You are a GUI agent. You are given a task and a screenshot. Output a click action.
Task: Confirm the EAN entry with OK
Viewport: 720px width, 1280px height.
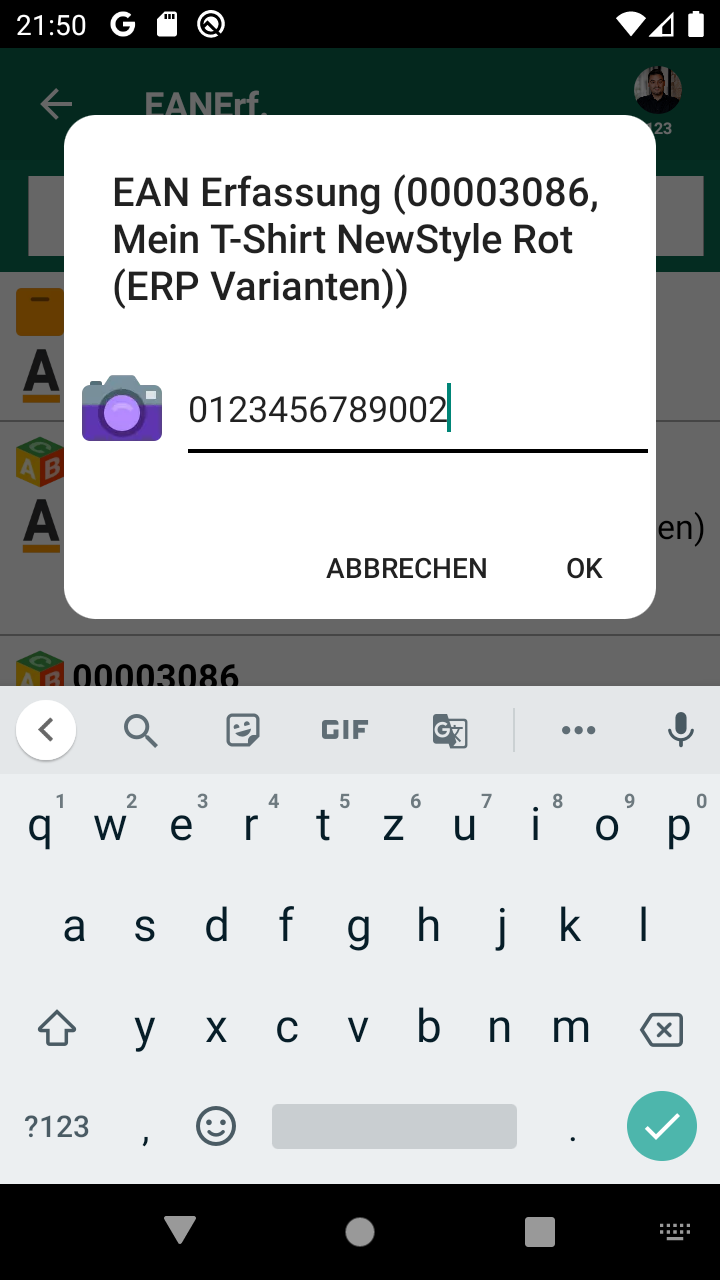click(x=584, y=568)
